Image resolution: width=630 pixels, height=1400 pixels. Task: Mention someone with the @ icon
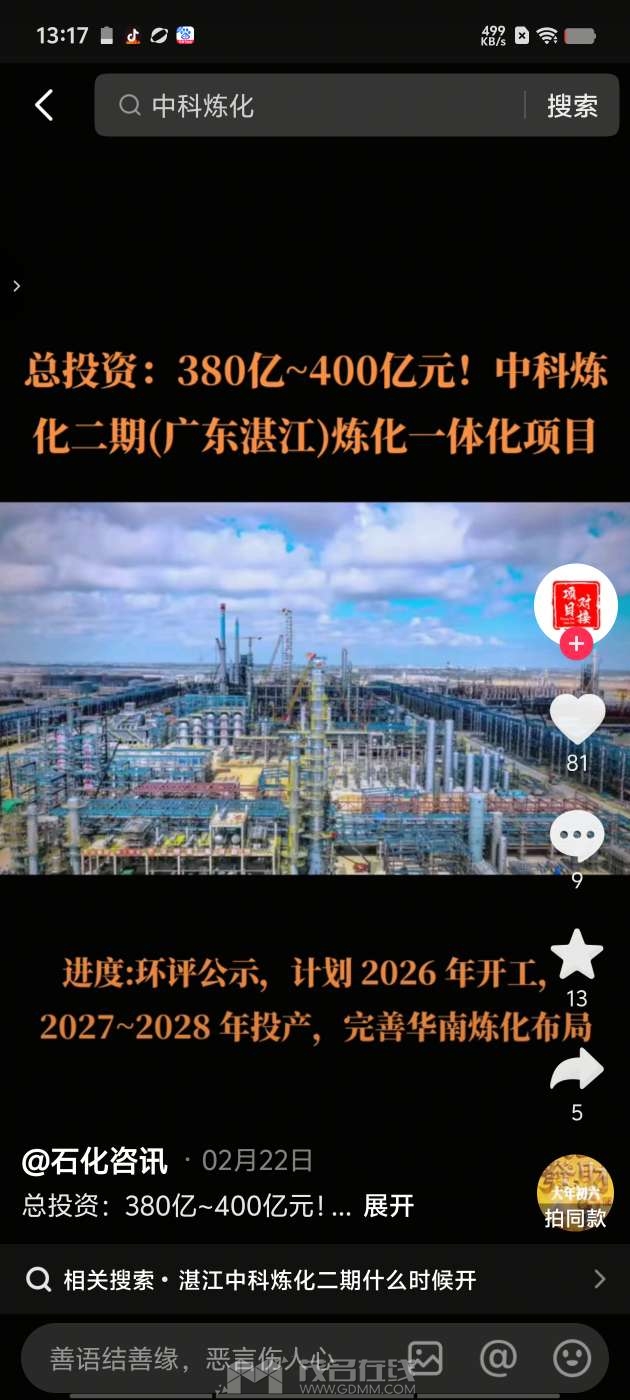pos(498,1358)
